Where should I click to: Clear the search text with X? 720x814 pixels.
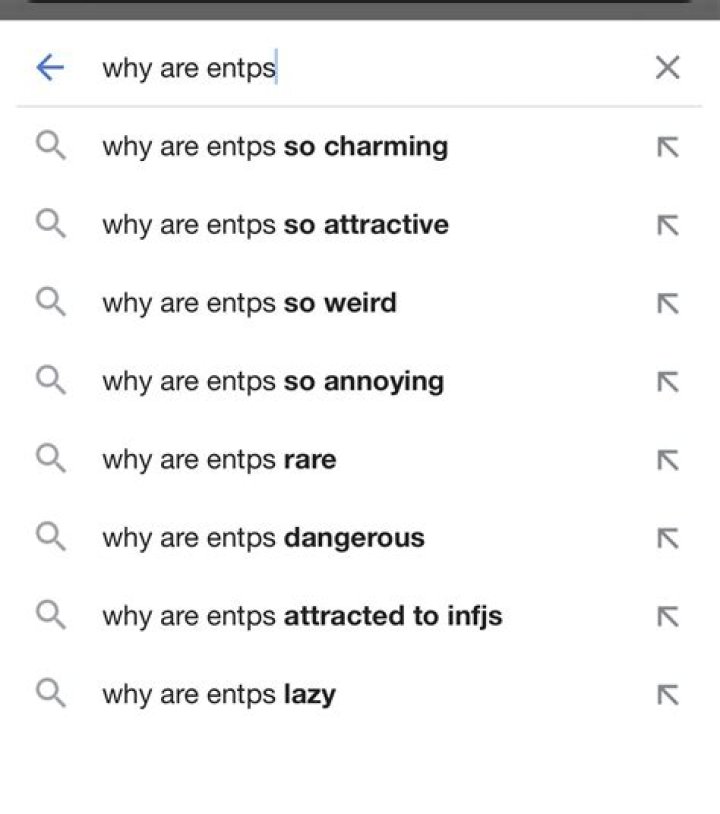coord(667,68)
